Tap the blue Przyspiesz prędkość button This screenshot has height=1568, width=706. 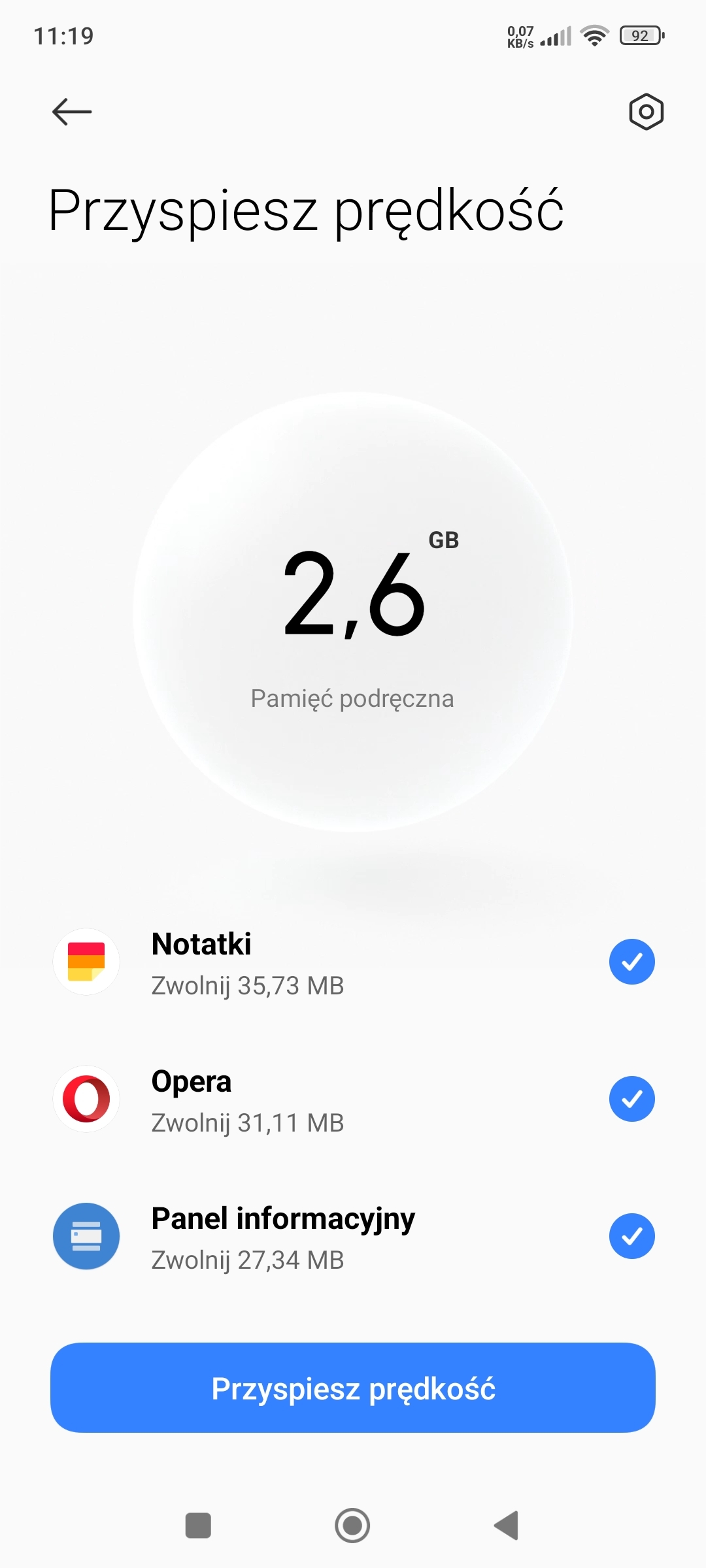point(353,1388)
